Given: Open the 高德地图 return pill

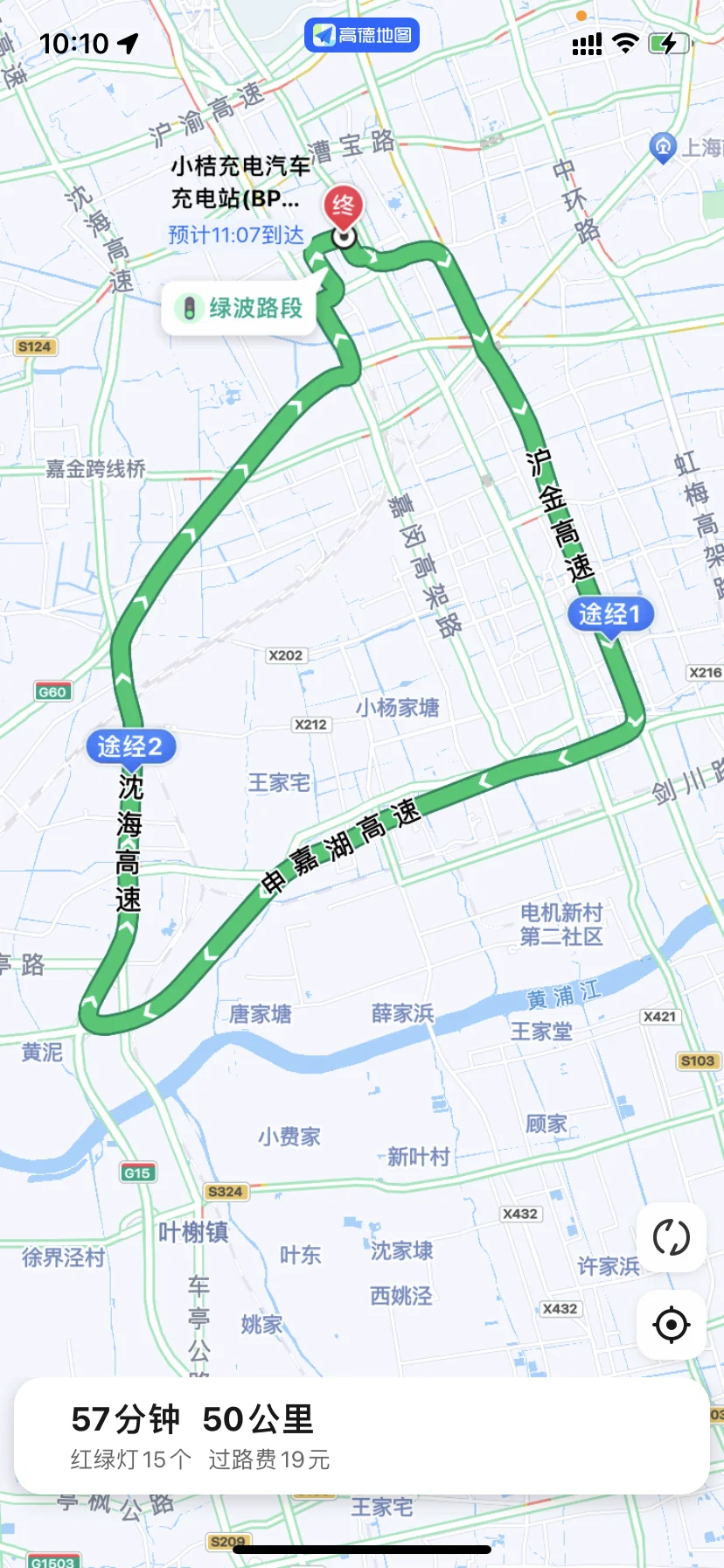Looking at the screenshot, I should [362, 35].
